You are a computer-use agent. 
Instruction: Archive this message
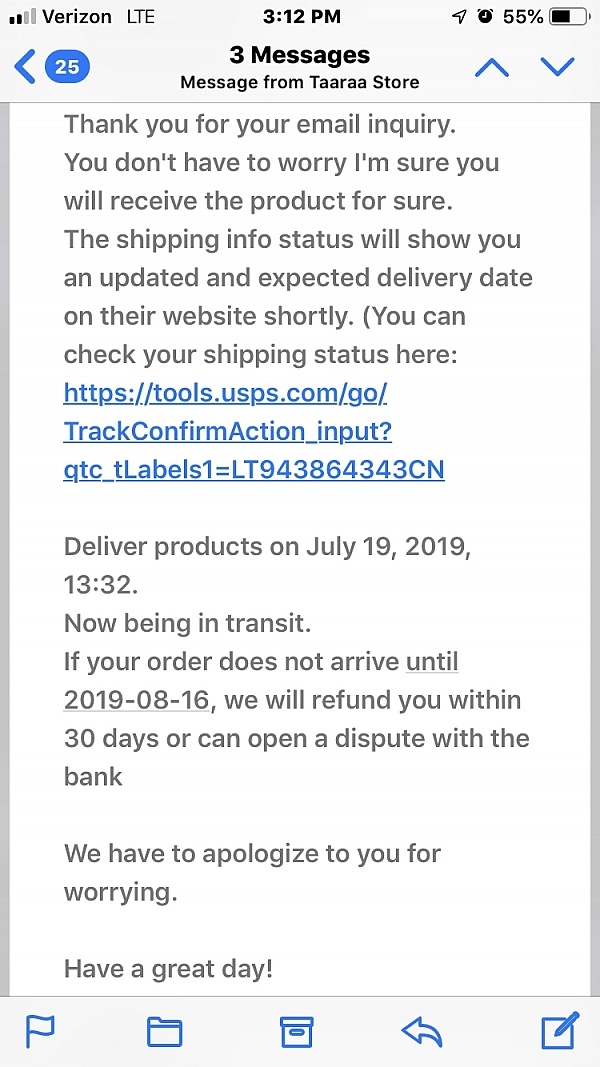coord(297,1032)
